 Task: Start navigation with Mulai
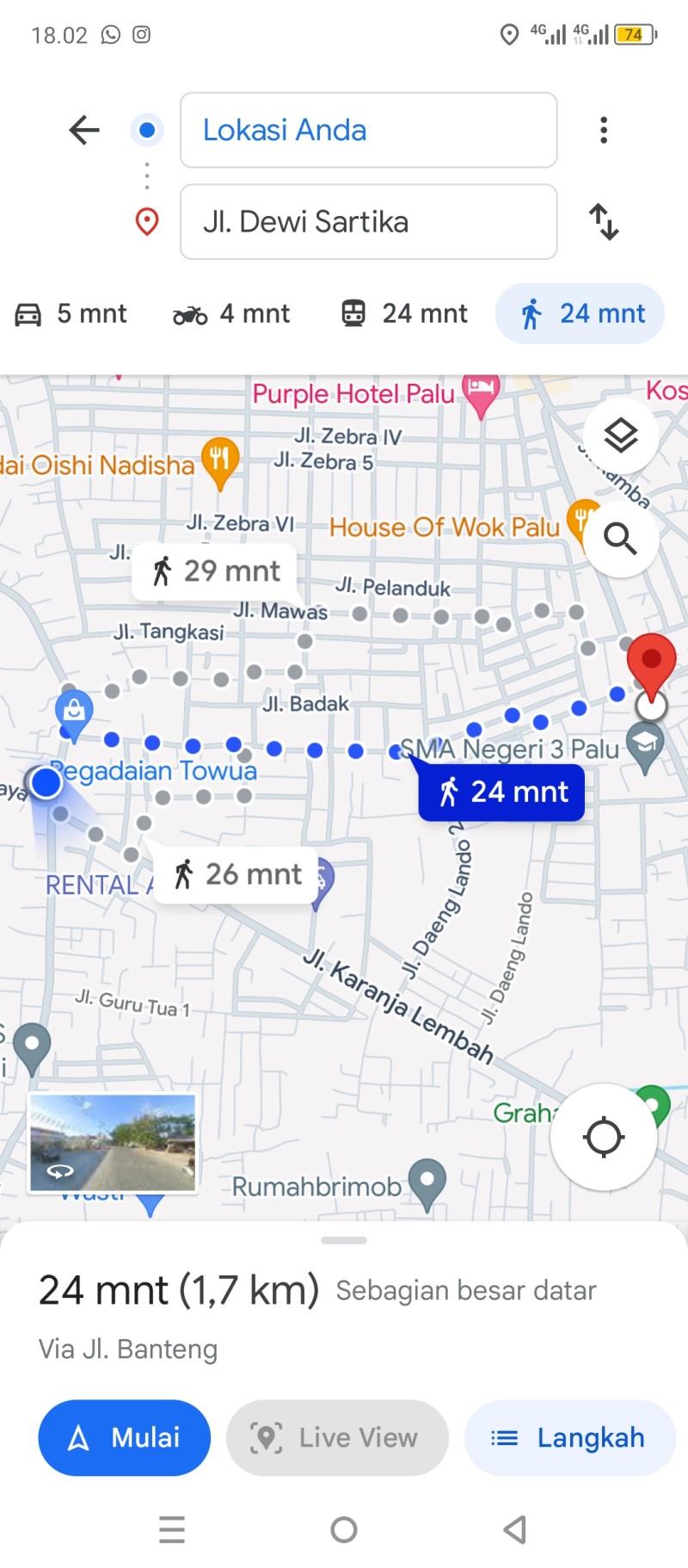click(124, 1437)
